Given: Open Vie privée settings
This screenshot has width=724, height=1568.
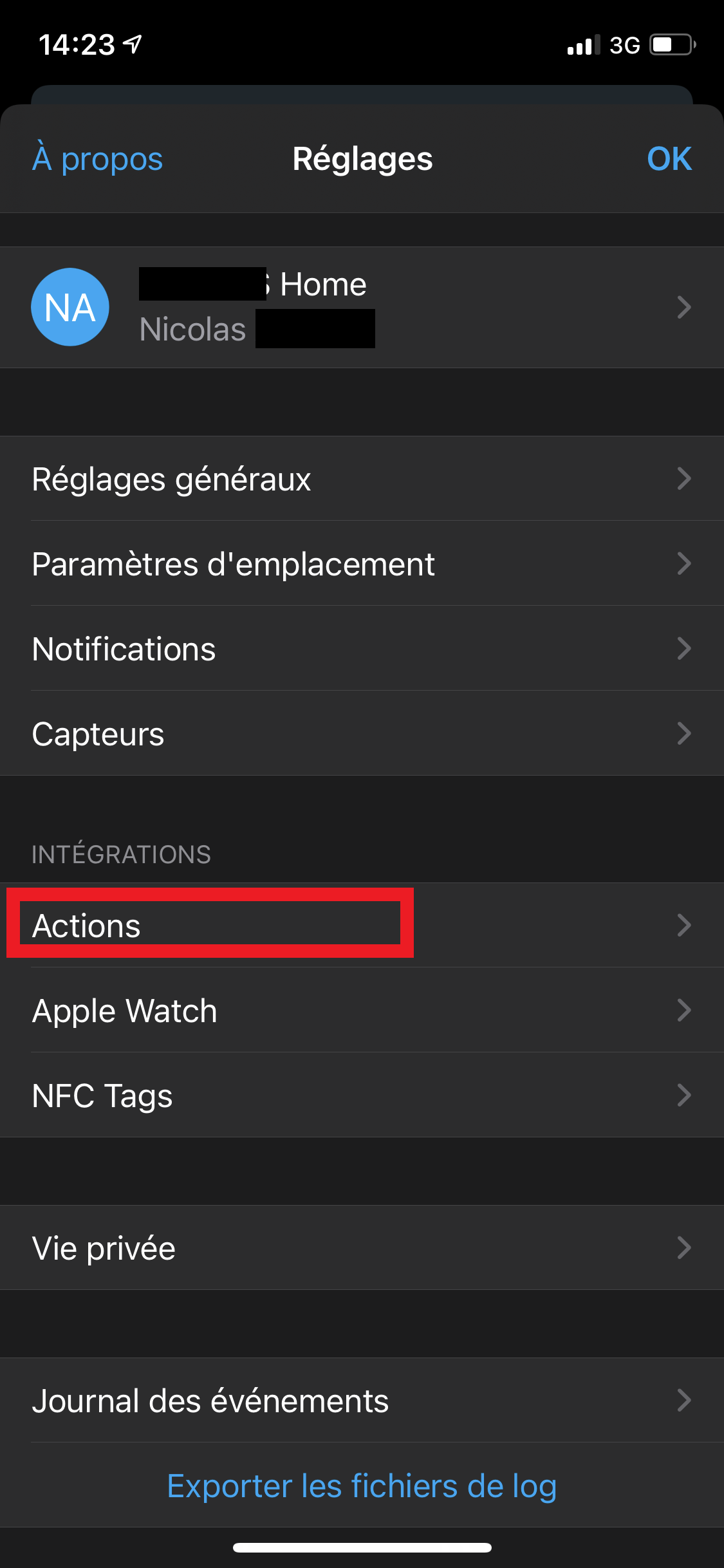Looking at the screenshot, I should tap(362, 1247).
